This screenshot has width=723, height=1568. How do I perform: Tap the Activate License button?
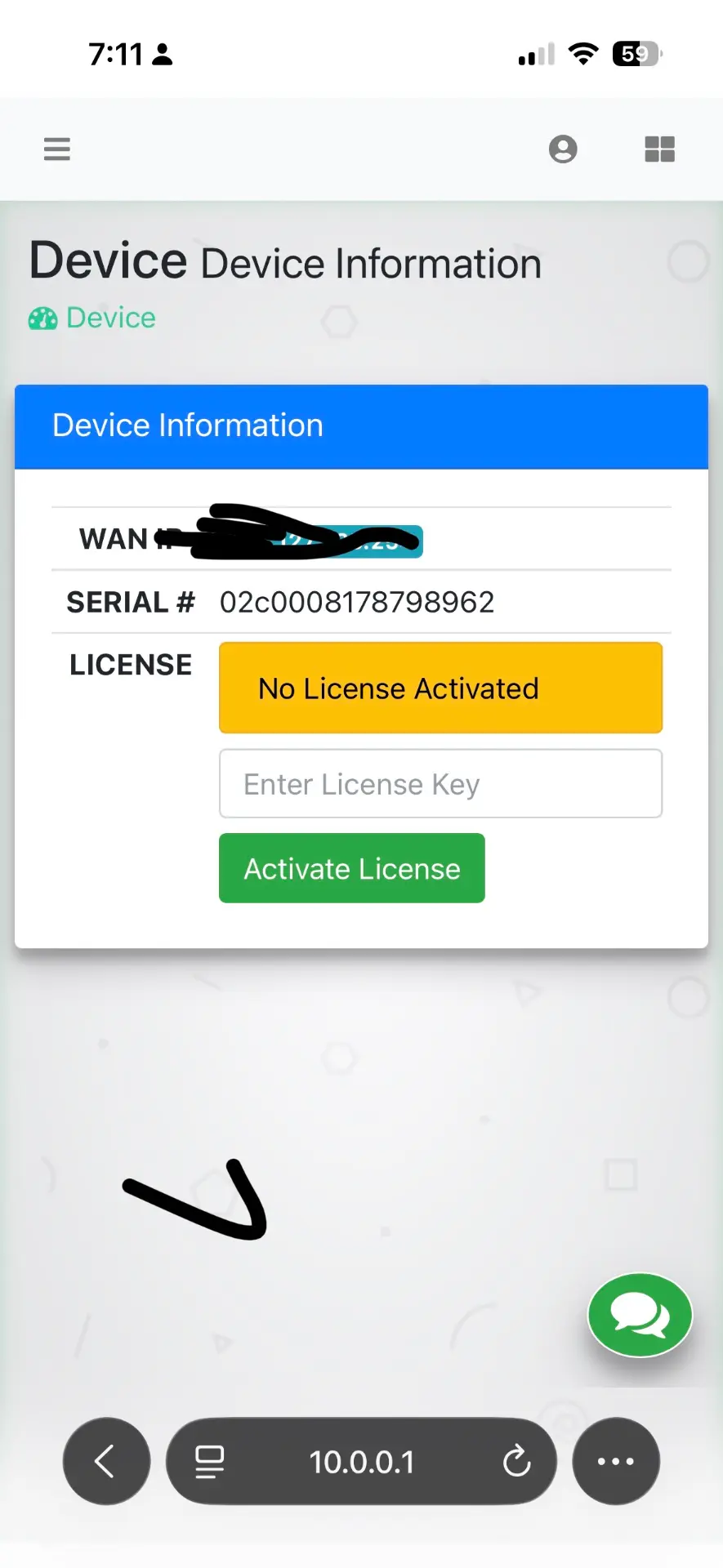click(x=351, y=868)
